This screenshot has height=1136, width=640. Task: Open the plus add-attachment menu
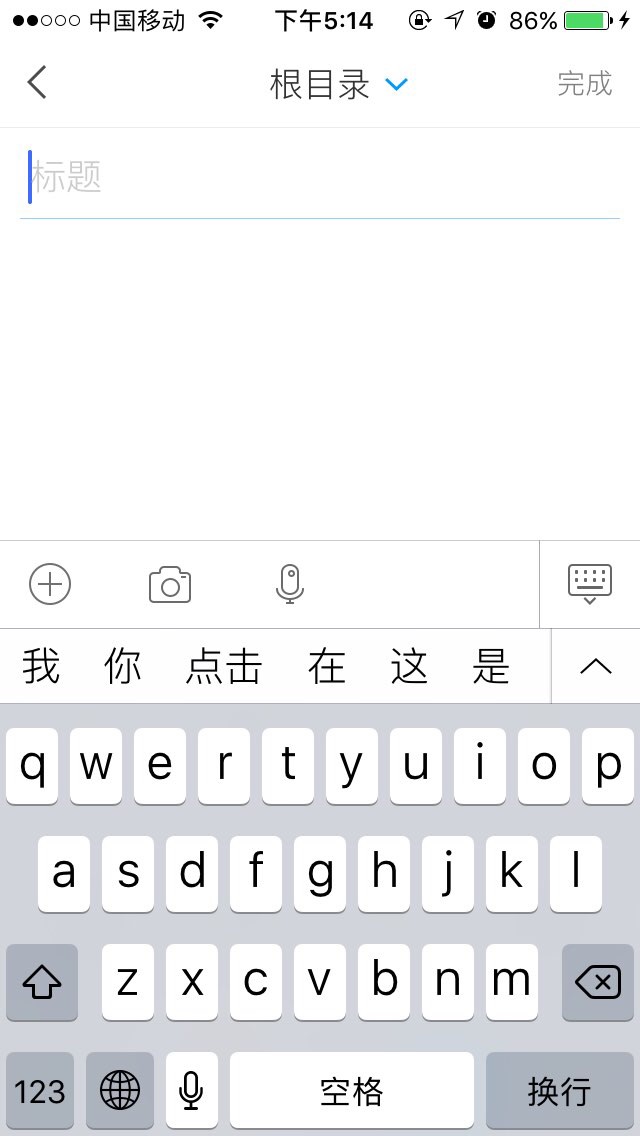[50, 584]
